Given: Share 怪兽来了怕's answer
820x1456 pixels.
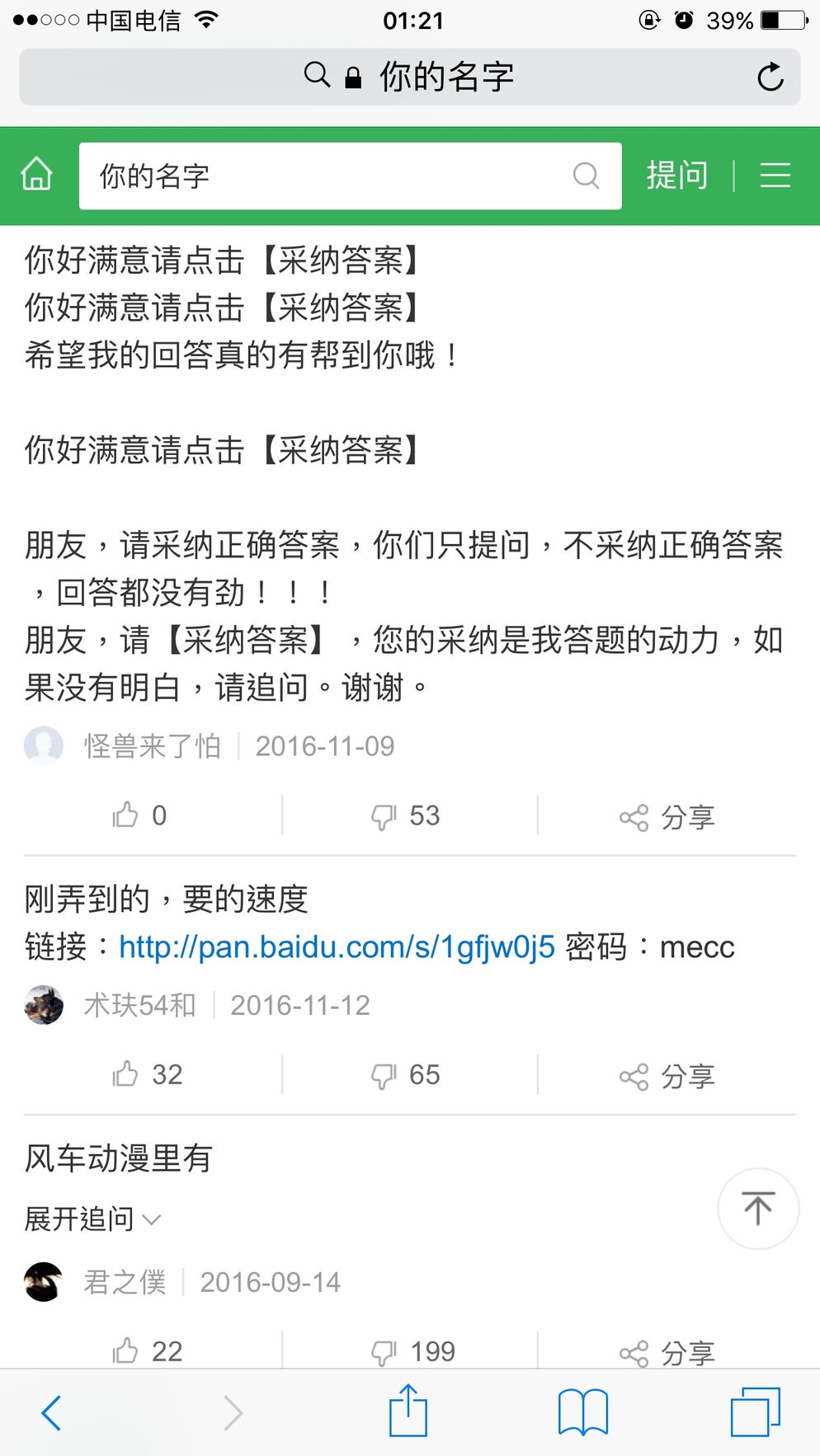Looking at the screenshot, I should 667,817.
